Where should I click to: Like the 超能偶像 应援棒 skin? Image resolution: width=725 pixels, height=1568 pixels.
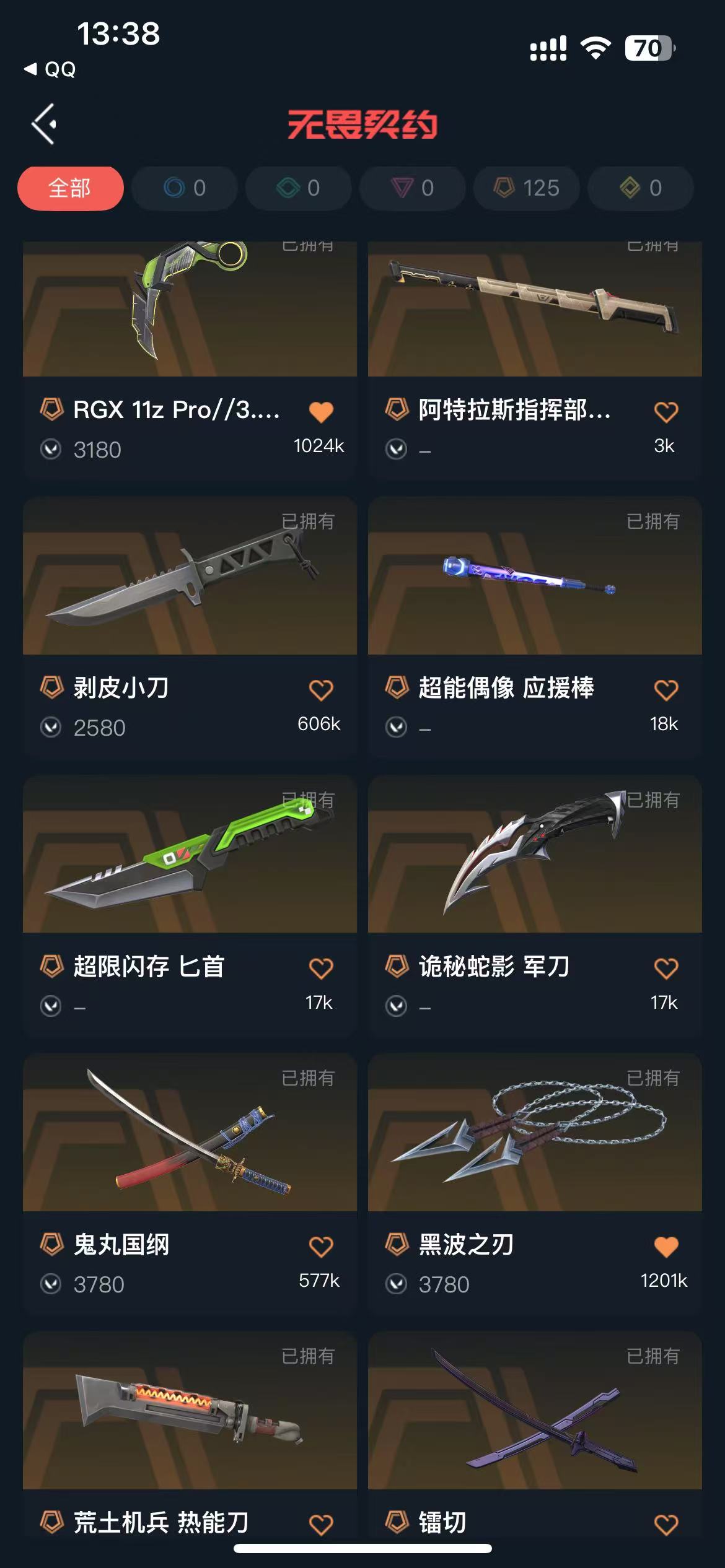(x=666, y=690)
